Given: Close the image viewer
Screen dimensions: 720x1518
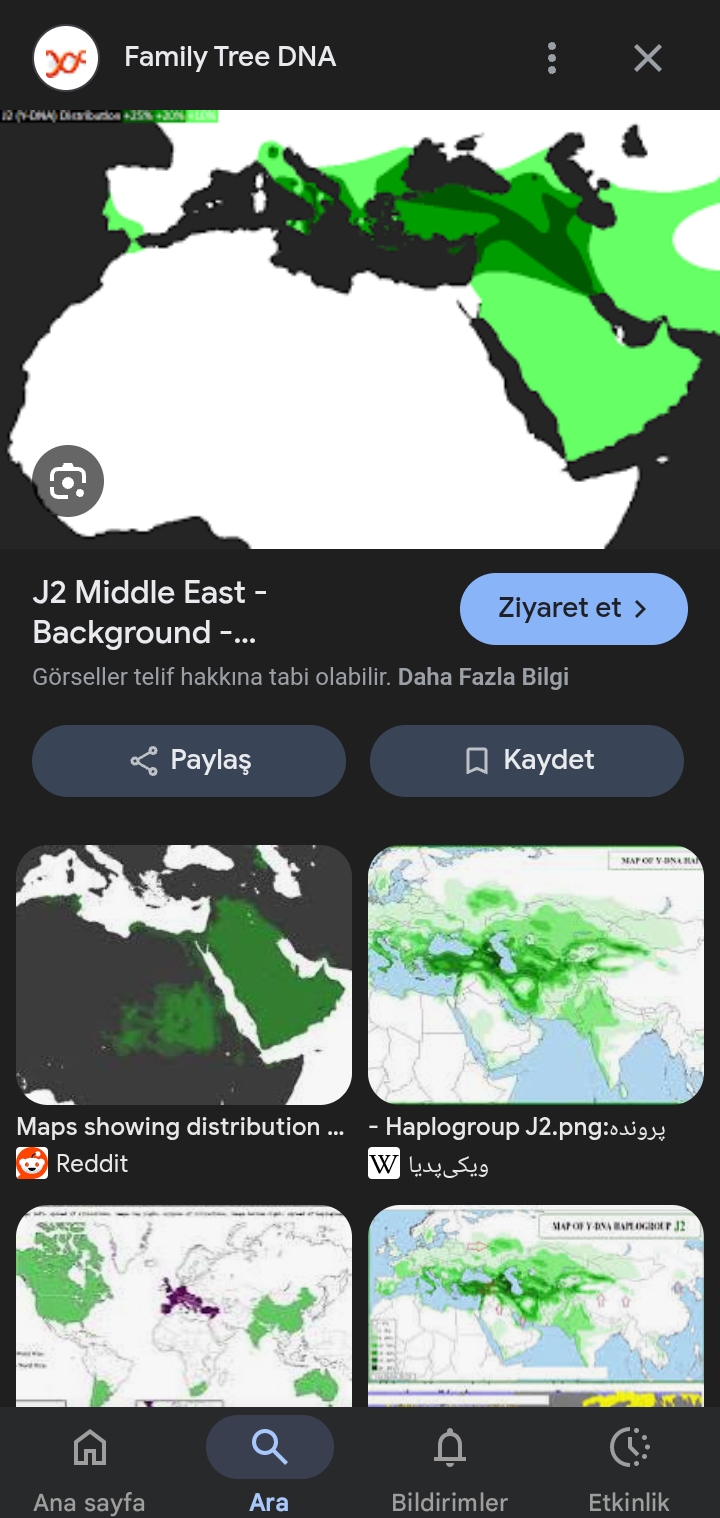Looking at the screenshot, I should click(x=648, y=58).
